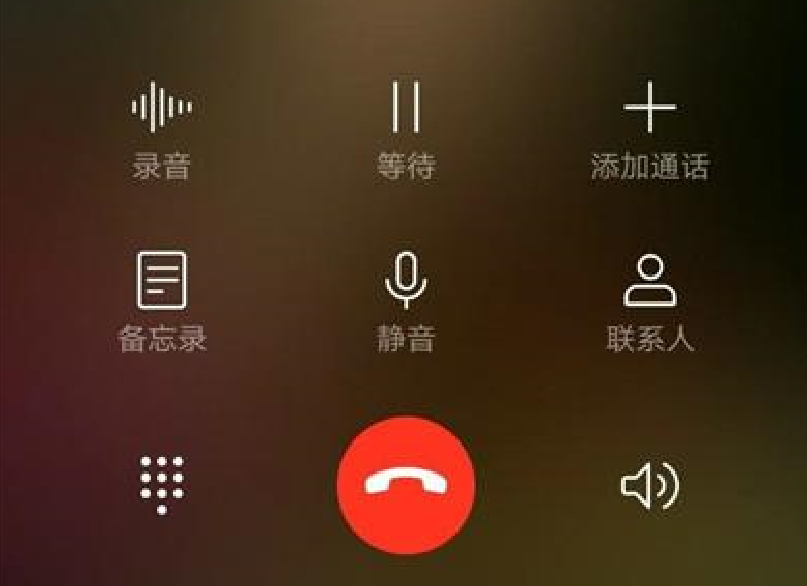This screenshot has height=586, width=807.
Task: Tap 添加通话 to add another call
Action: (x=650, y=130)
